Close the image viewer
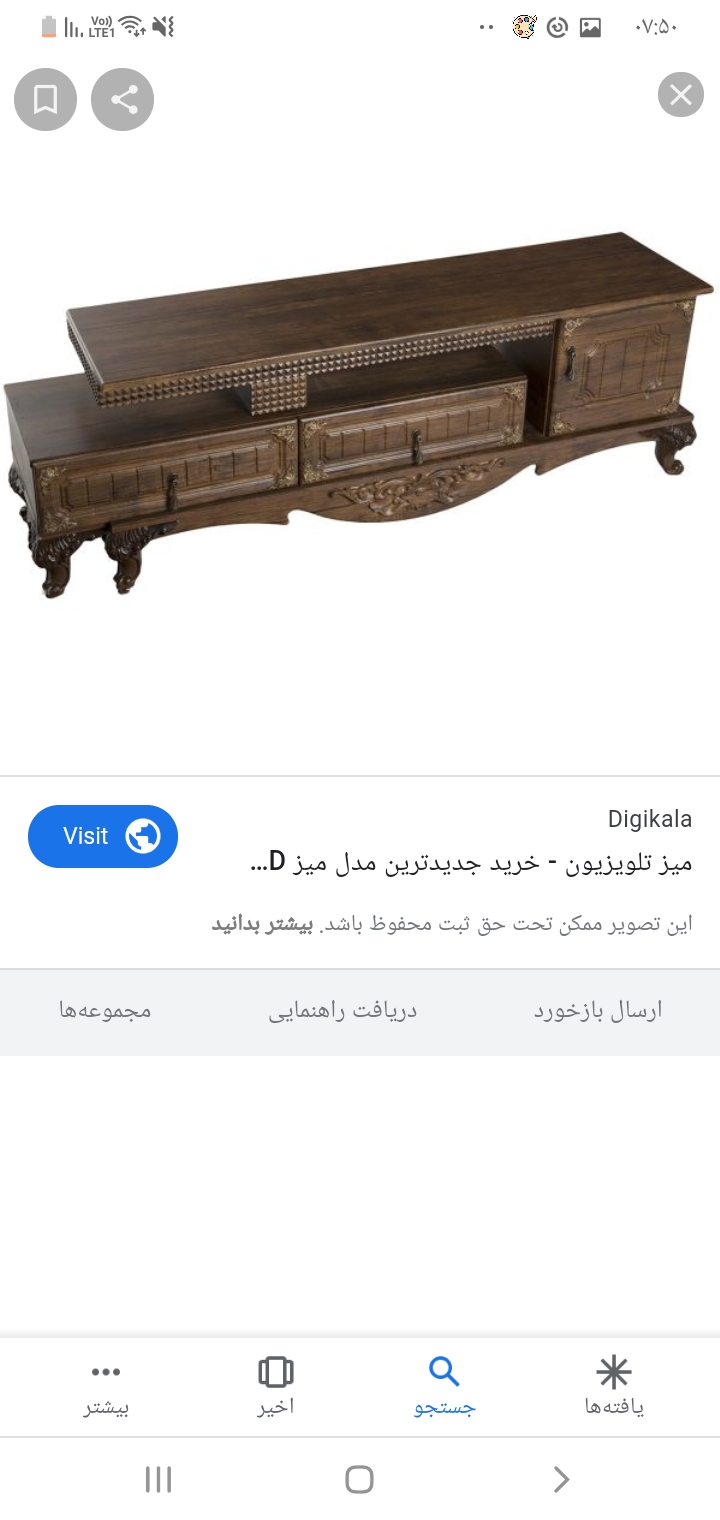Image resolution: width=720 pixels, height=1520 pixels. tap(681, 95)
